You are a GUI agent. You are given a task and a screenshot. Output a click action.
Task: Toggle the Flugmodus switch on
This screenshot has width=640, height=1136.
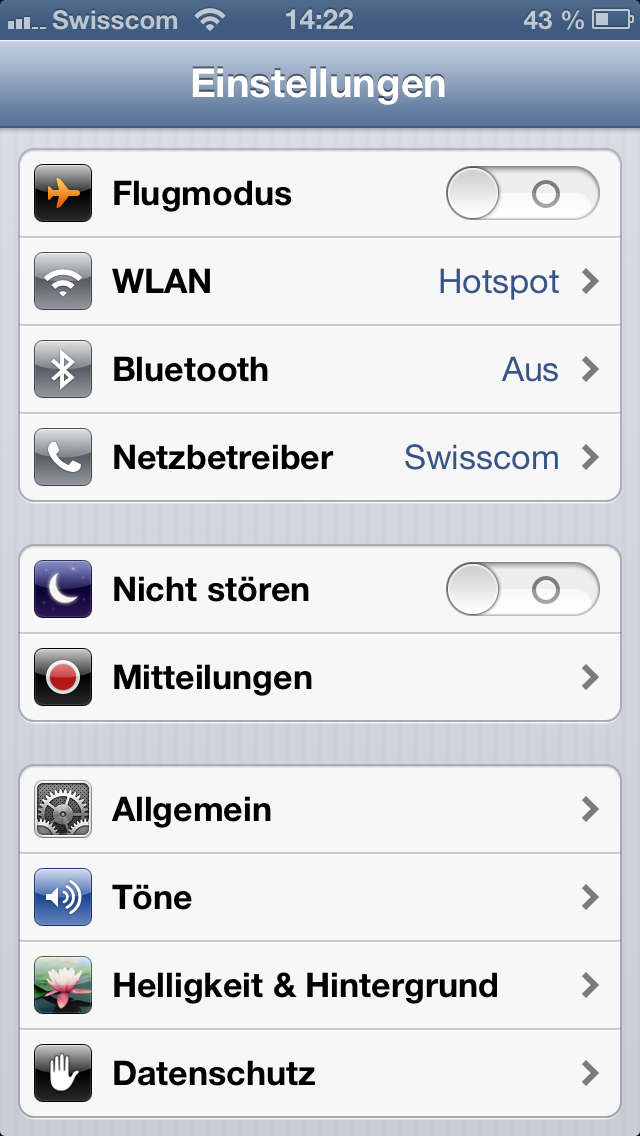coord(523,193)
